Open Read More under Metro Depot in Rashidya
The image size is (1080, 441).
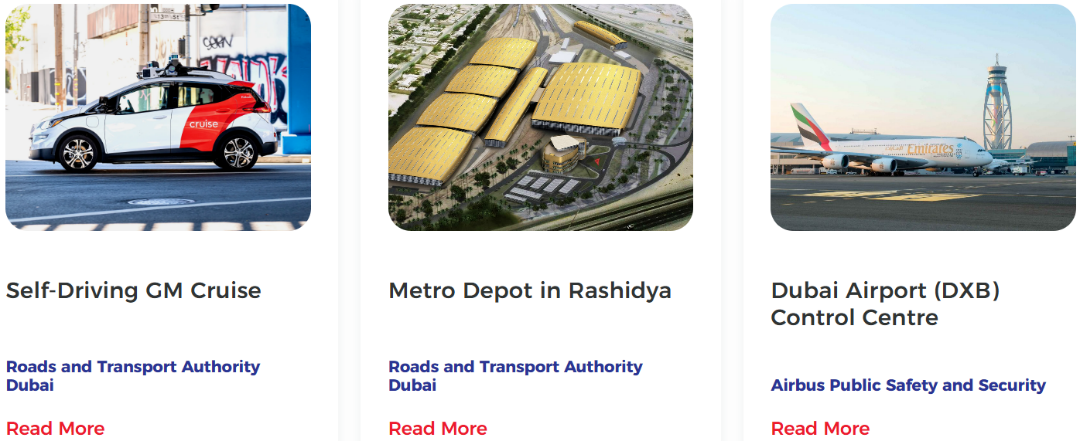coord(437,428)
